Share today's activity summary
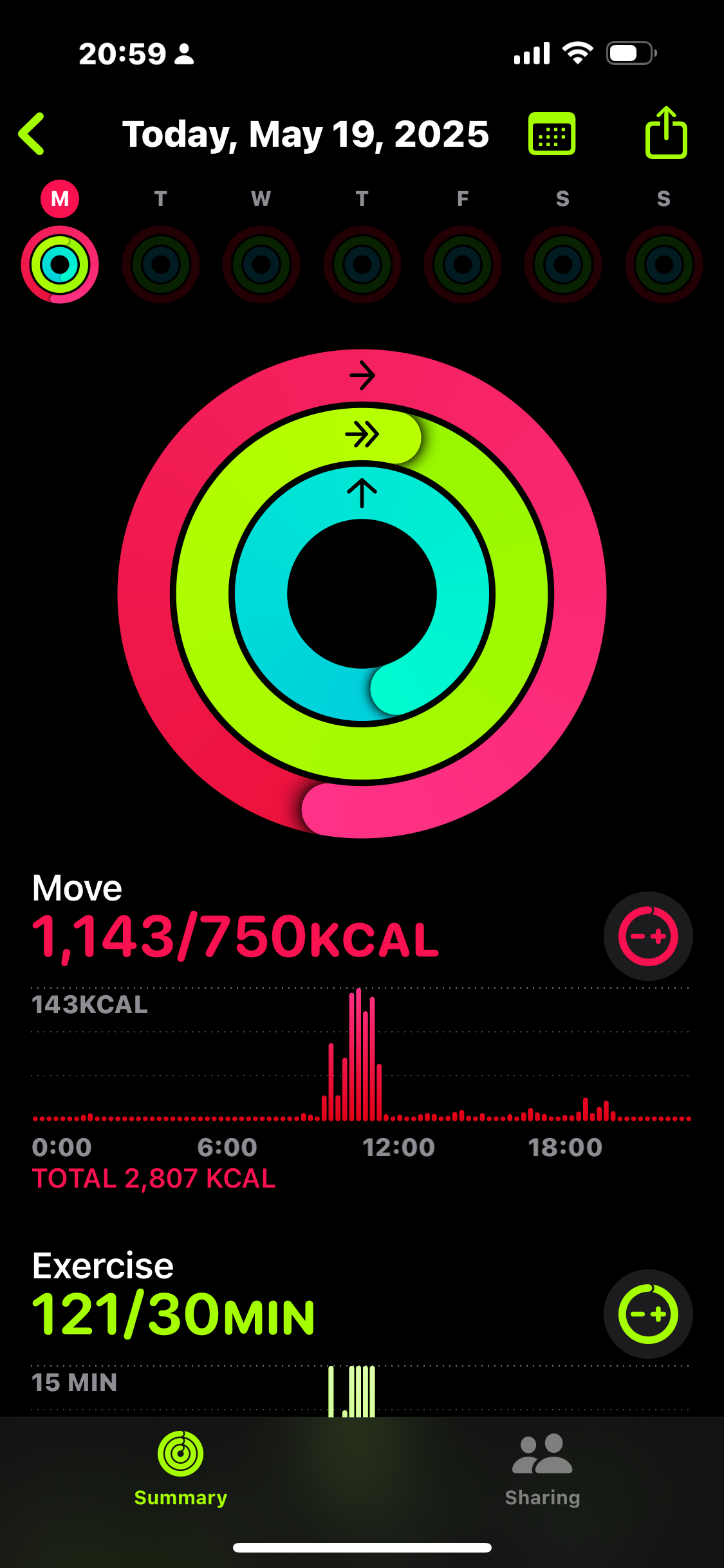This screenshot has height=1568, width=724. pyautogui.click(x=666, y=133)
